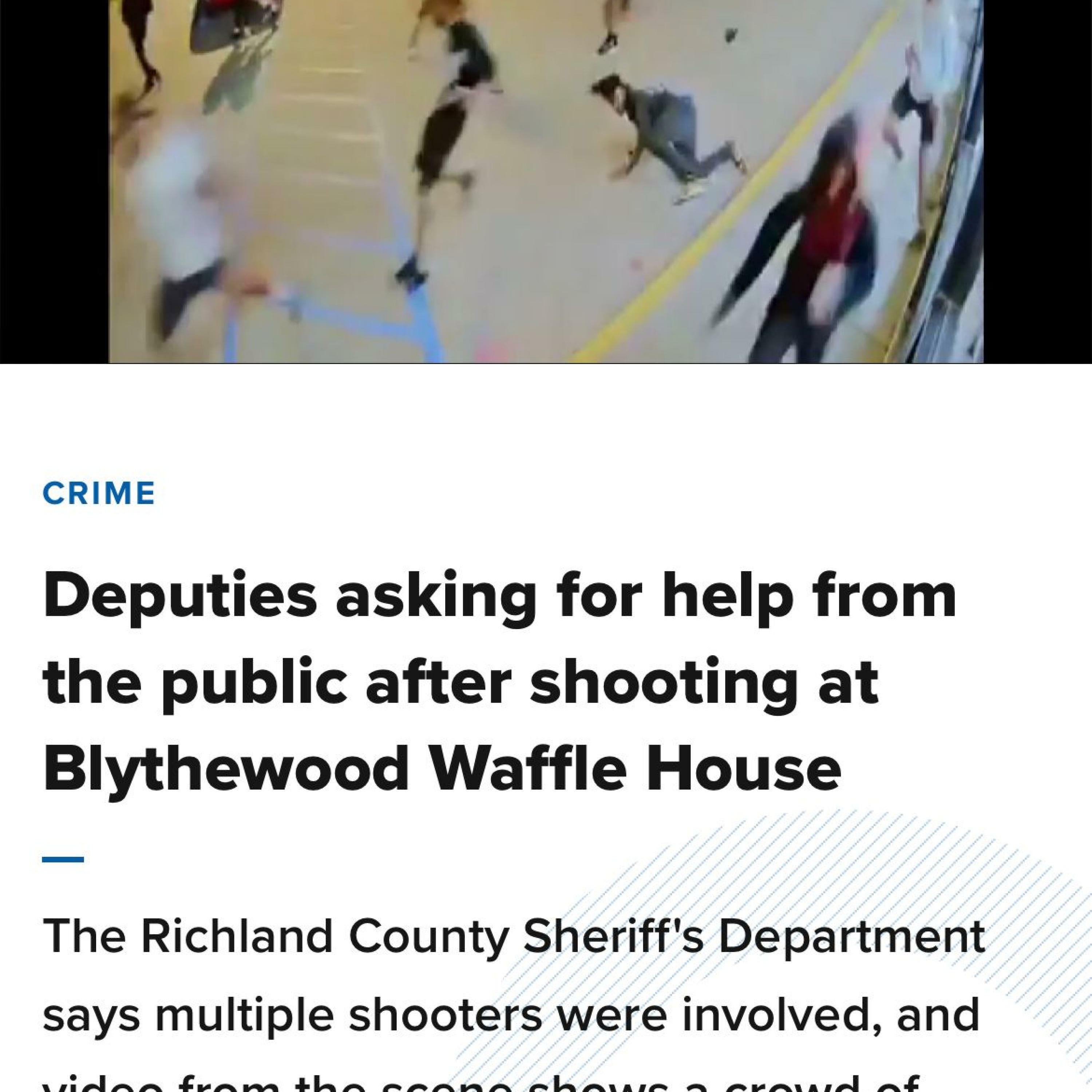The width and height of the screenshot is (1092, 1092).
Task: Play the Waffle House shooting video
Action: pos(546,181)
